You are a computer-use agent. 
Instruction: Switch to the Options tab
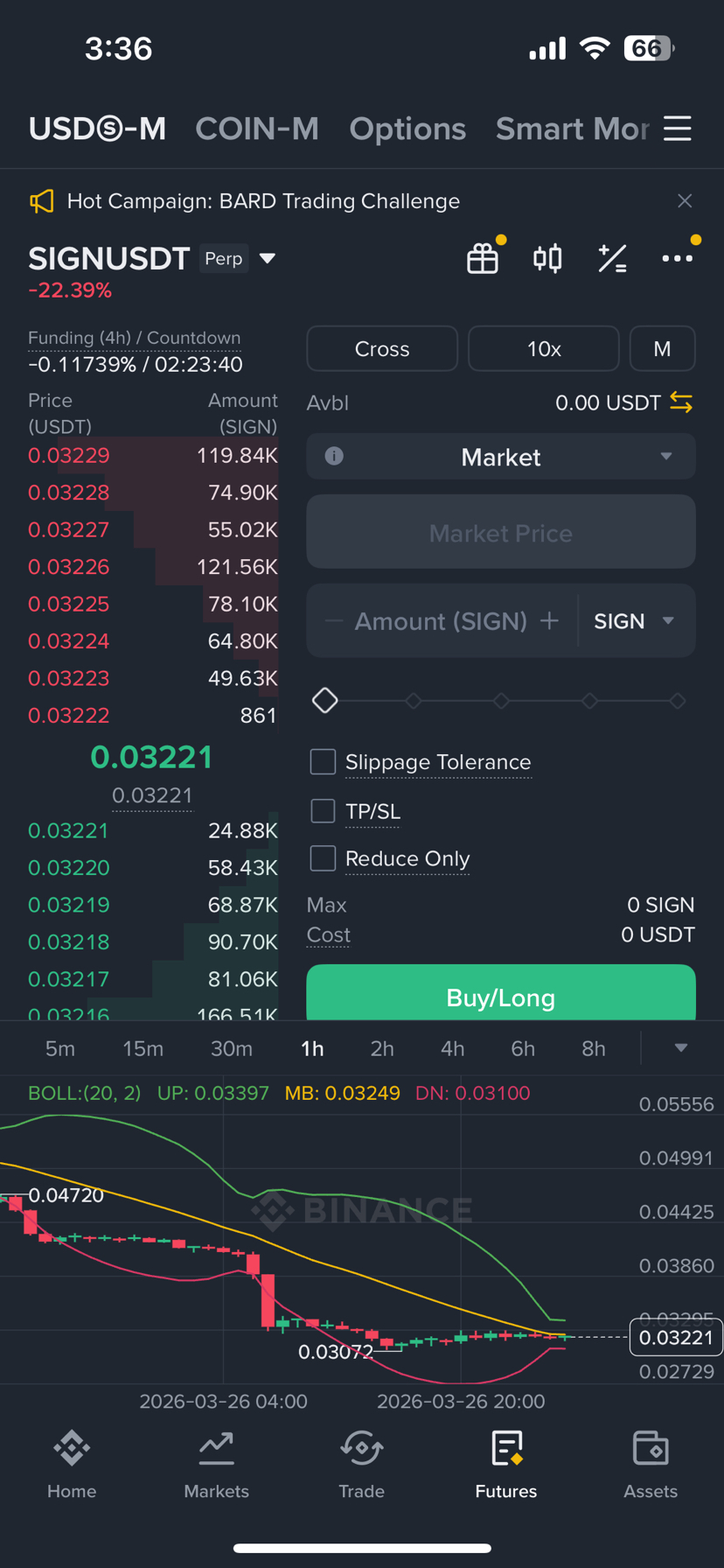407,129
